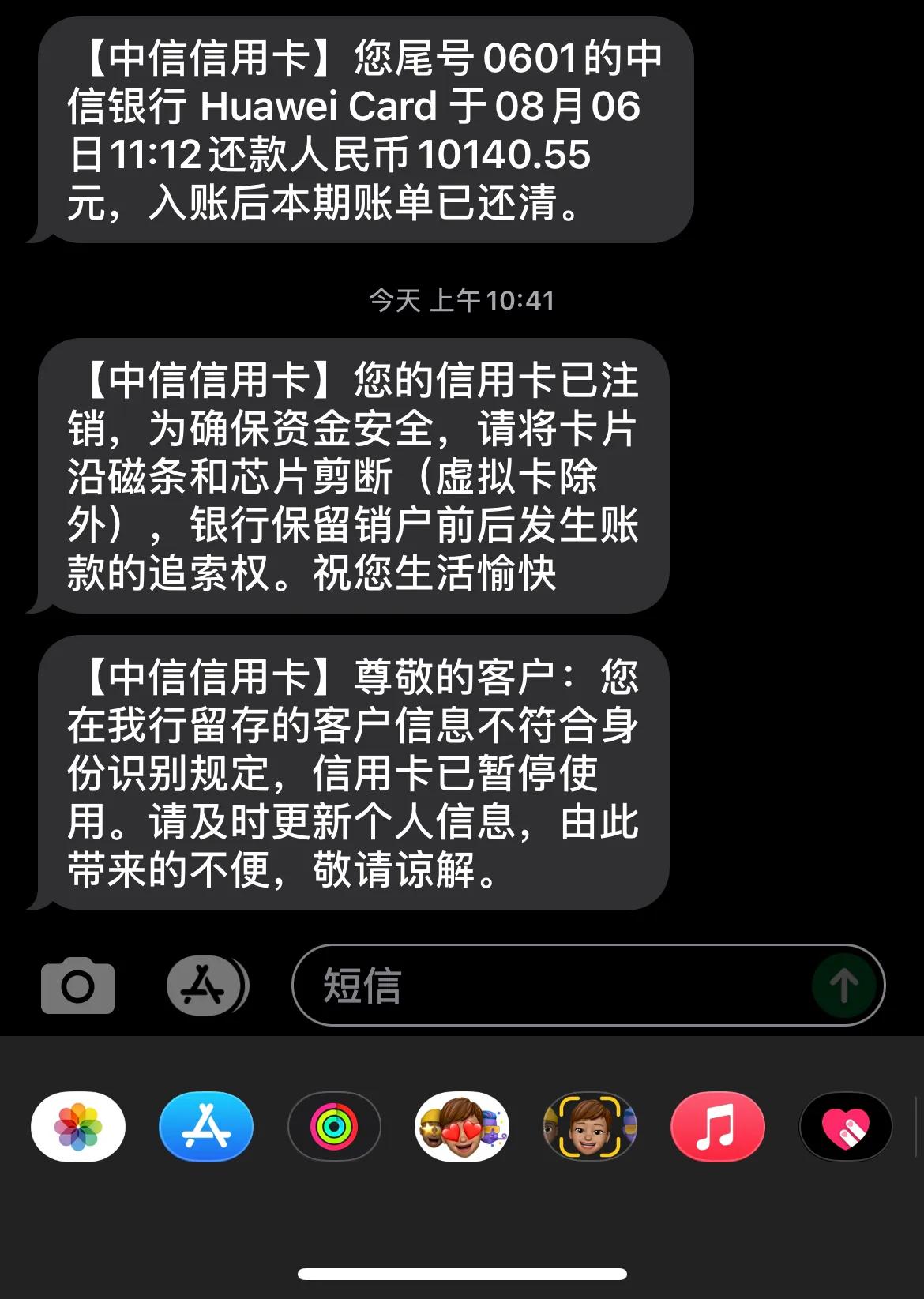
Task: Launch the App Store from the app drawer
Action: 206,1127
